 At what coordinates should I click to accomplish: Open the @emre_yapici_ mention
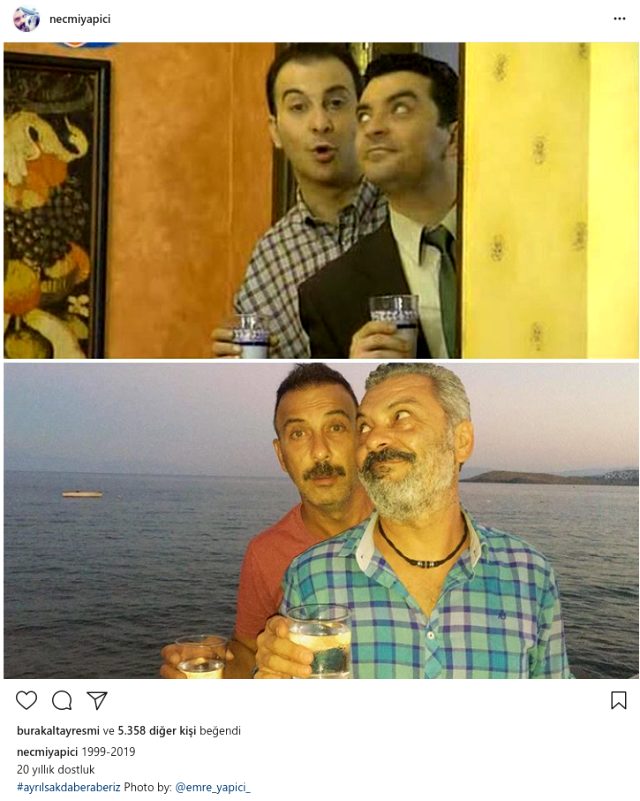(212, 787)
